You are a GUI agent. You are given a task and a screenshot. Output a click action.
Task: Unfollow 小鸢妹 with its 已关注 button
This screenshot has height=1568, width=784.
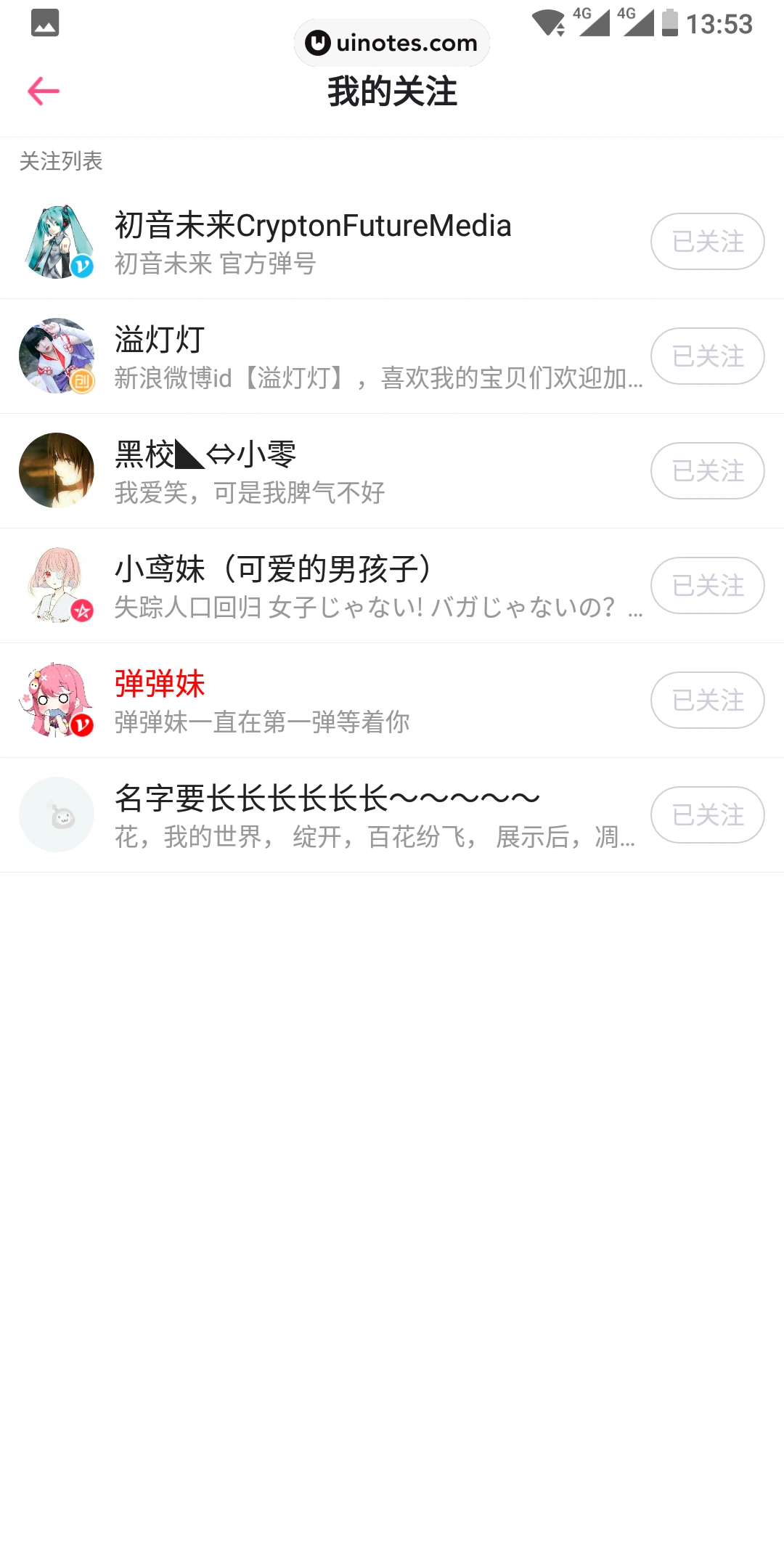click(707, 586)
